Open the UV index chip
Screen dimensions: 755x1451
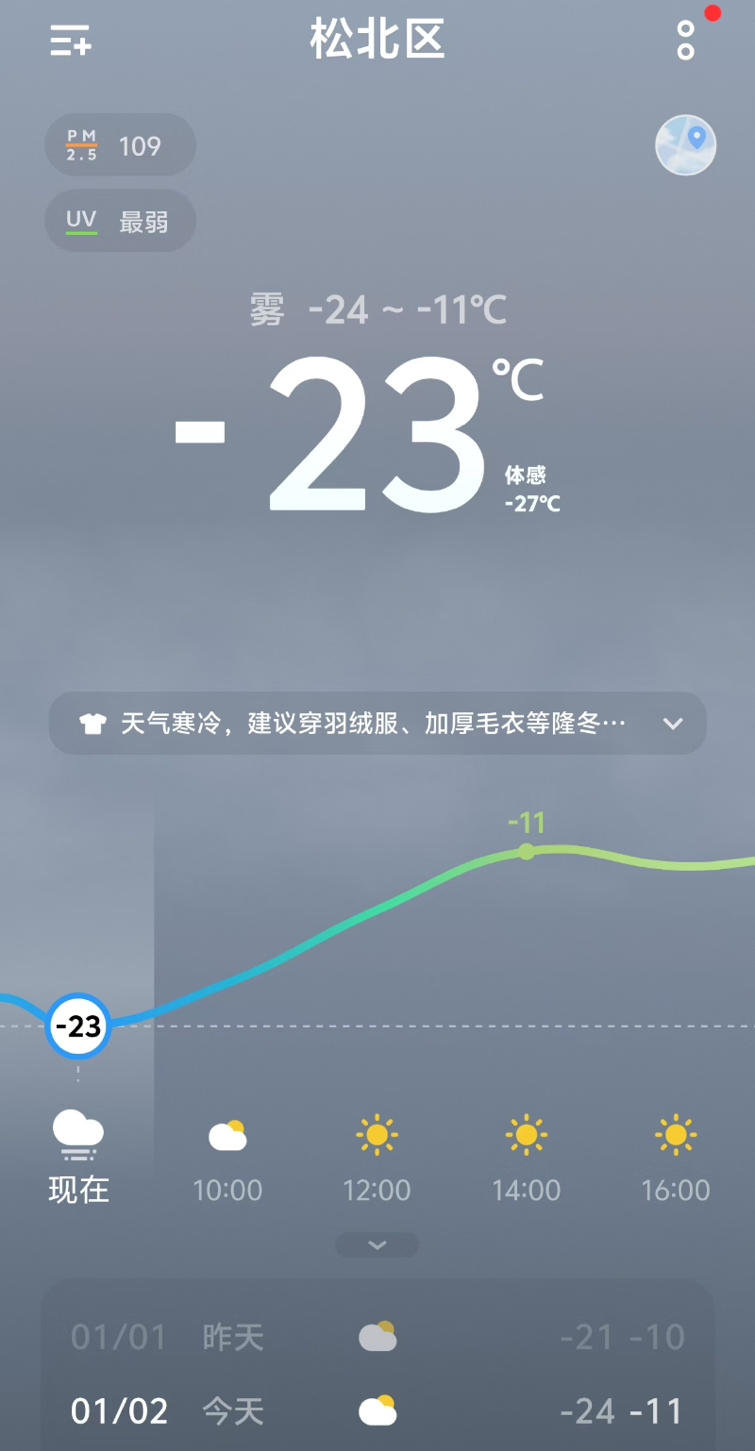120,221
